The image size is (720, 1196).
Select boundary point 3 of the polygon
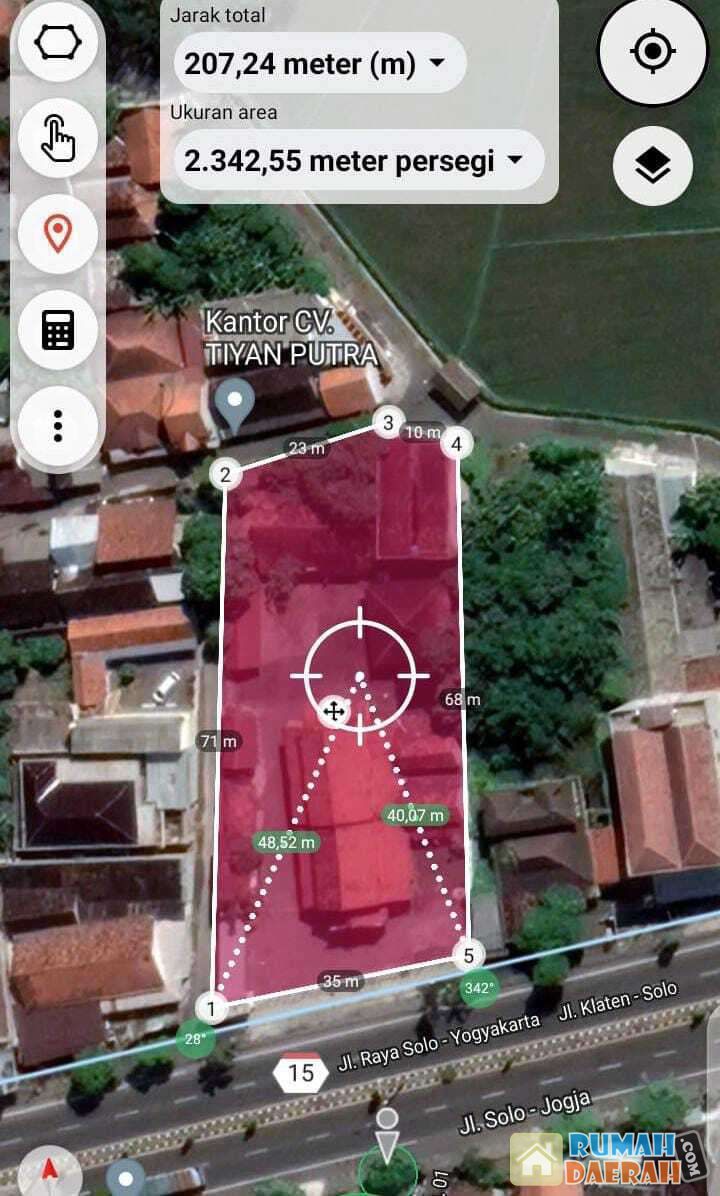(x=389, y=423)
